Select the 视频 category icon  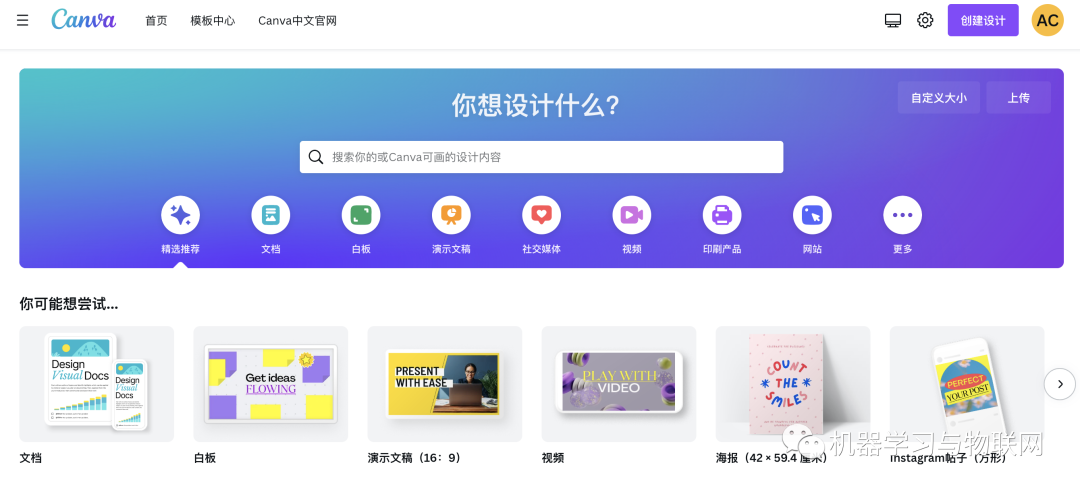(x=632, y=215)
